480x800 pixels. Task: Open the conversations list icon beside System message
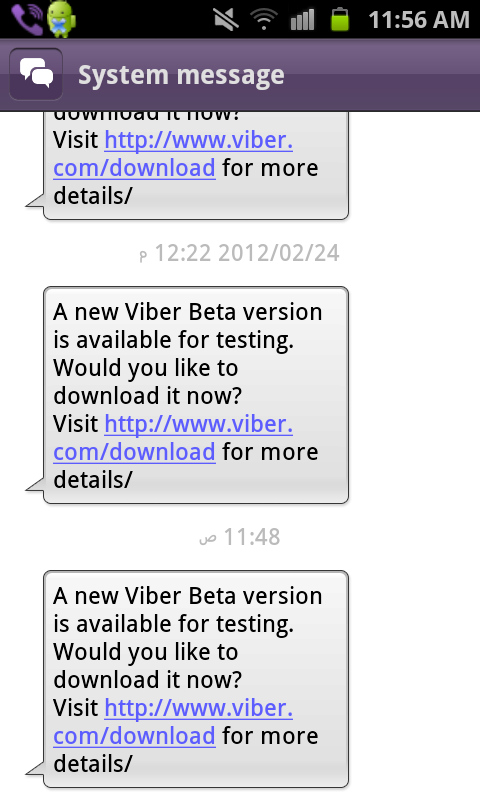tap(36, 74)
